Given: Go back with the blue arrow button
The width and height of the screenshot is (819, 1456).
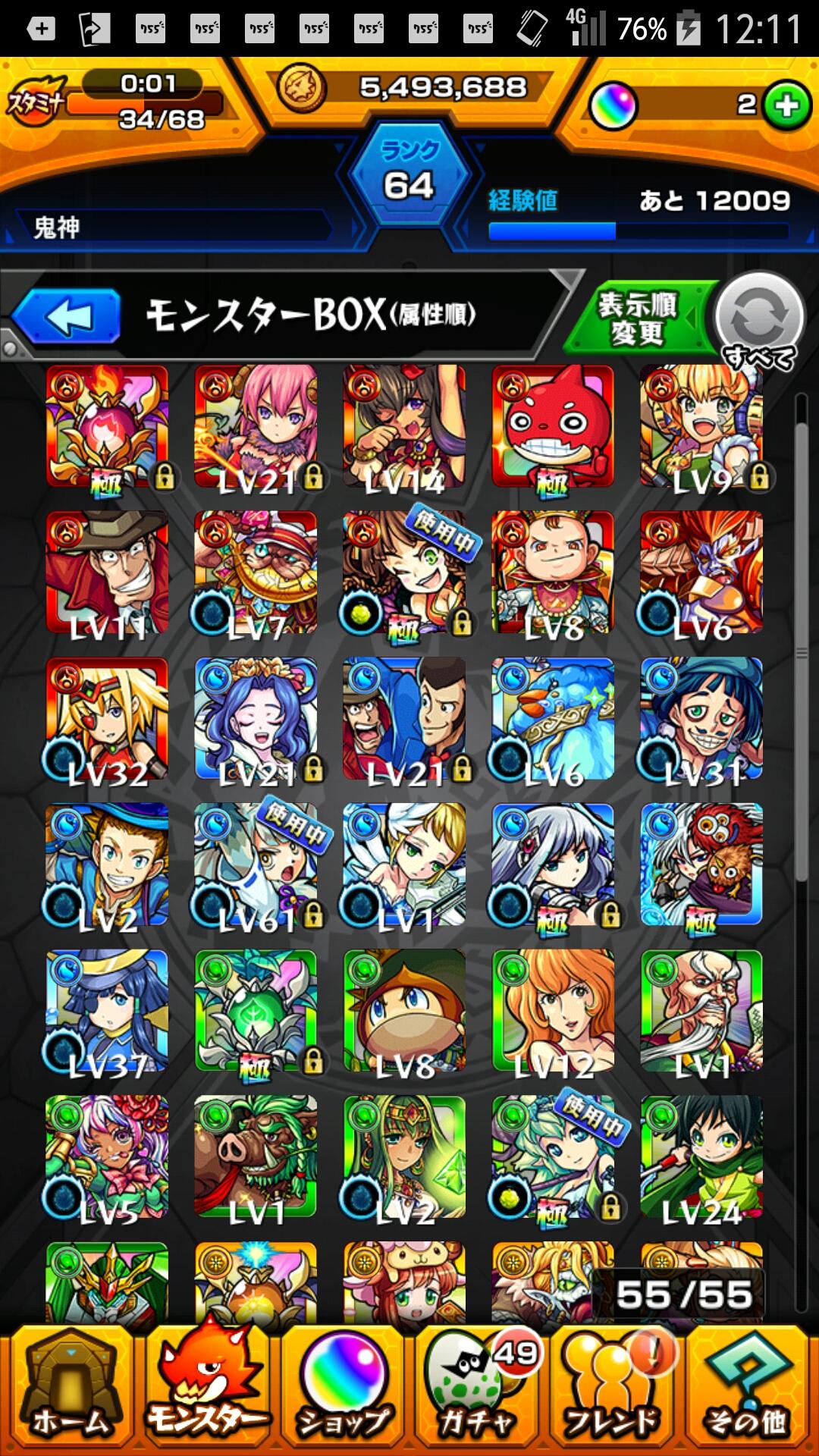Looking at the screenshot, I should [x=67, y=316].
